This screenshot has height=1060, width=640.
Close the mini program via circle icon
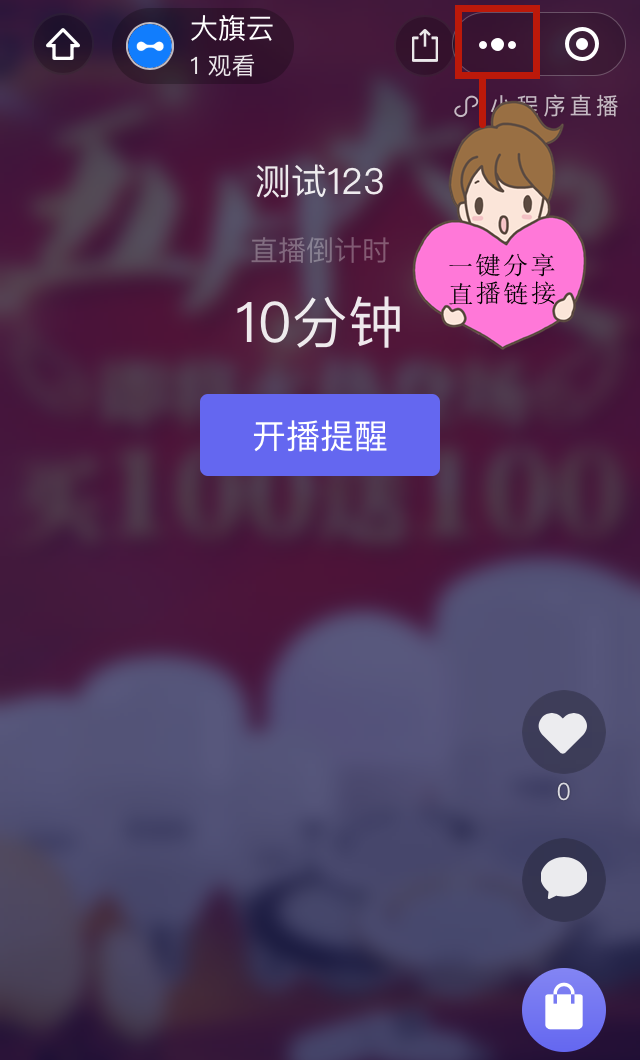(582, 45)
